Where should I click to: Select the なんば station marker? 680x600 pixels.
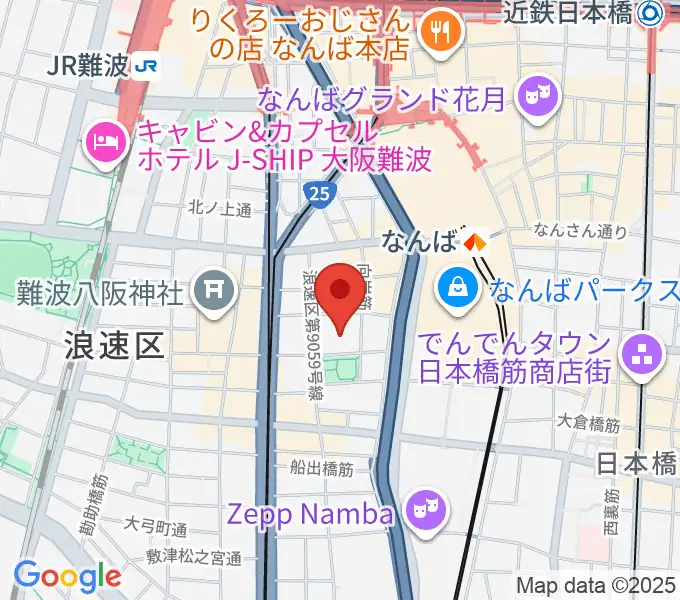[x=473, y=241]
